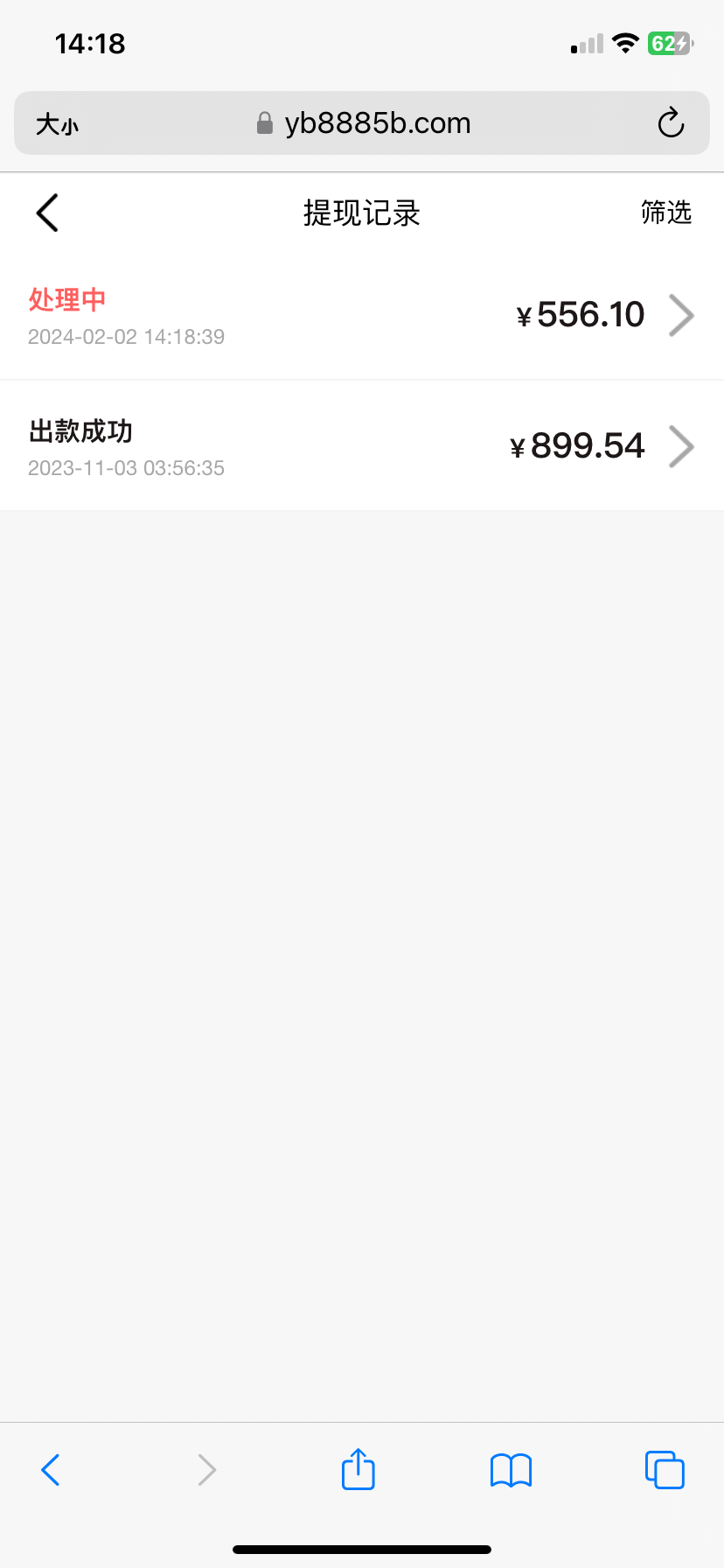Reload the page in Safari
Screen dimensions: 724x1568
point(671,123)
